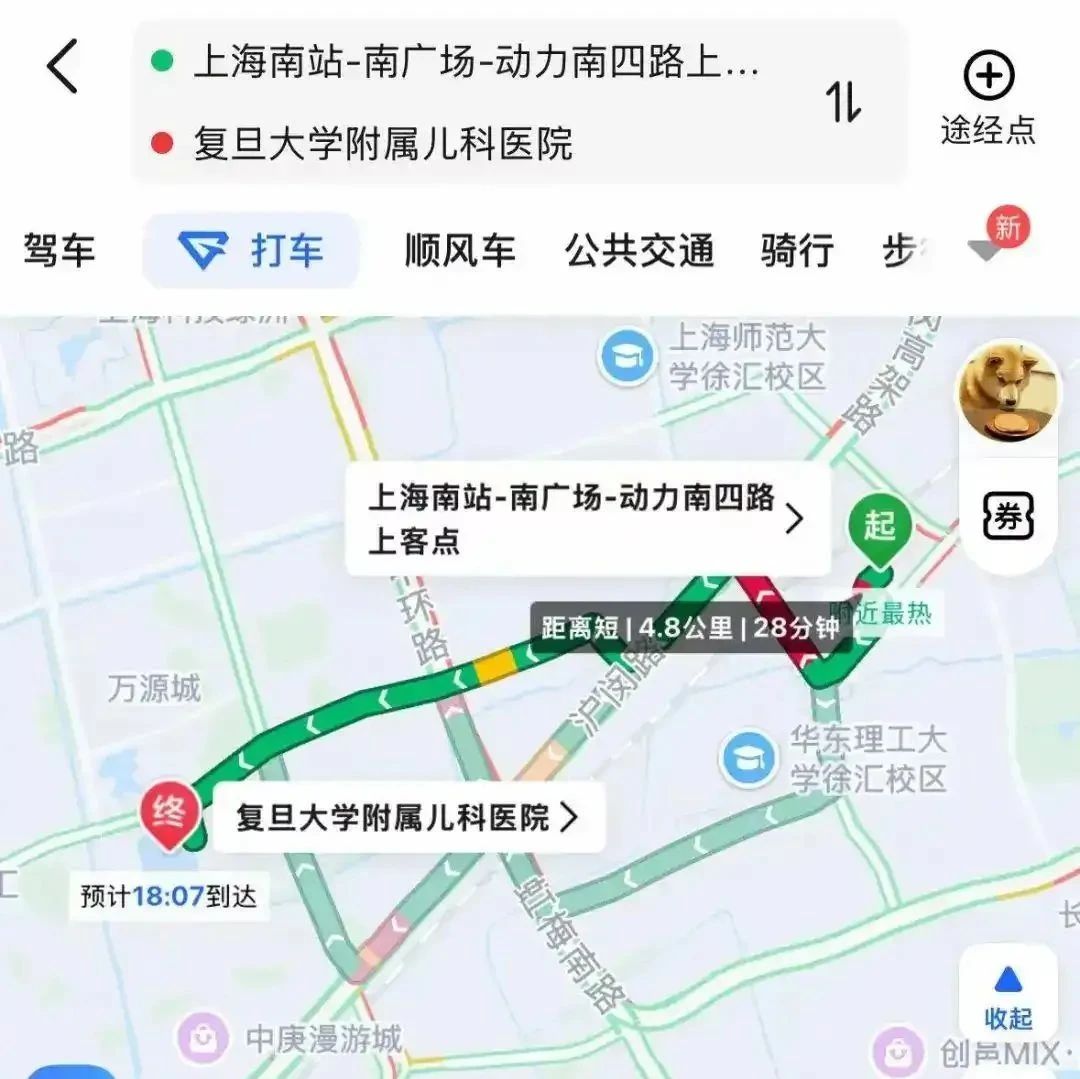Viewport: 1080px width, 1079px height.
Task: Go back using the top-left arrow
Action: (x=62, y=68)
